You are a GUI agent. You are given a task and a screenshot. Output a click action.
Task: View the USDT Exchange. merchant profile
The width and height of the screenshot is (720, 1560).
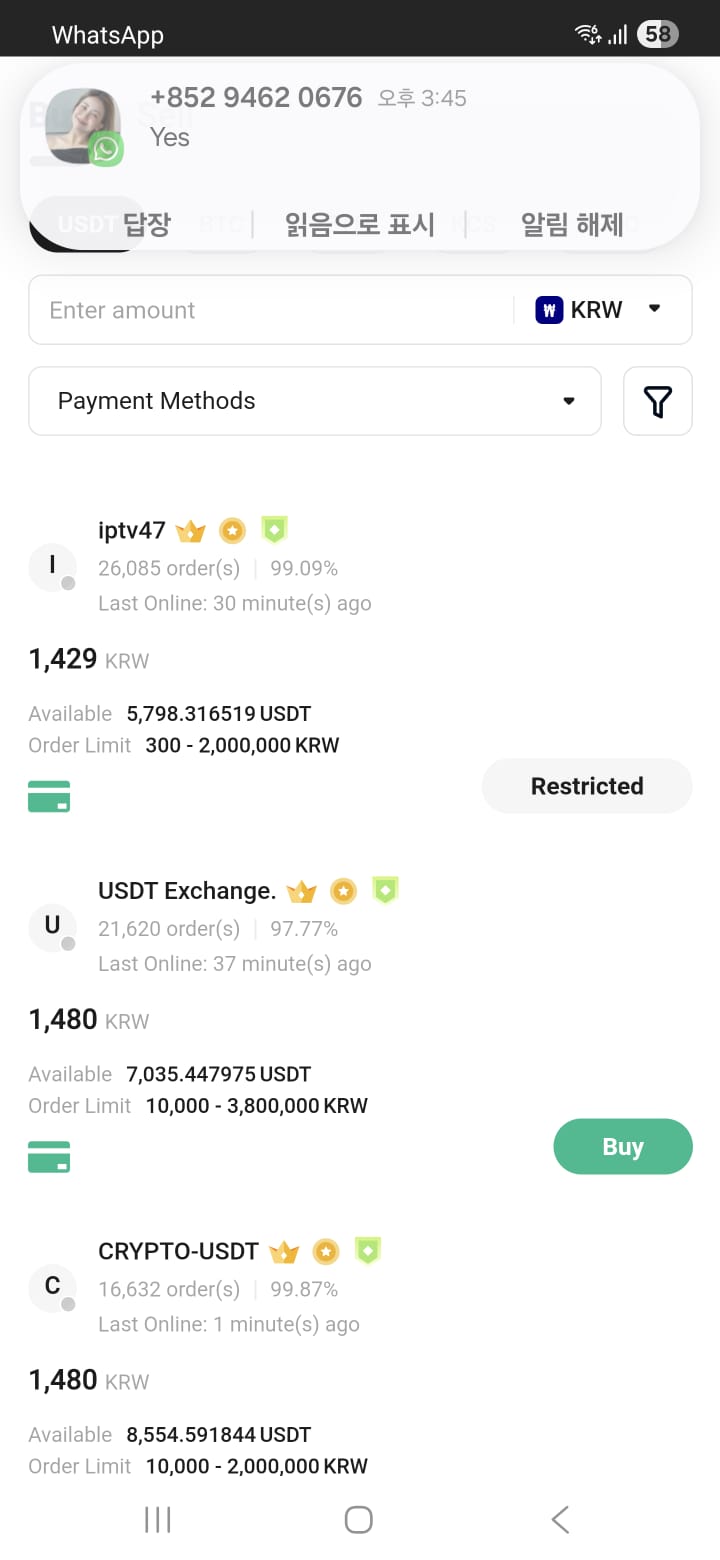(x=187, y=891)
